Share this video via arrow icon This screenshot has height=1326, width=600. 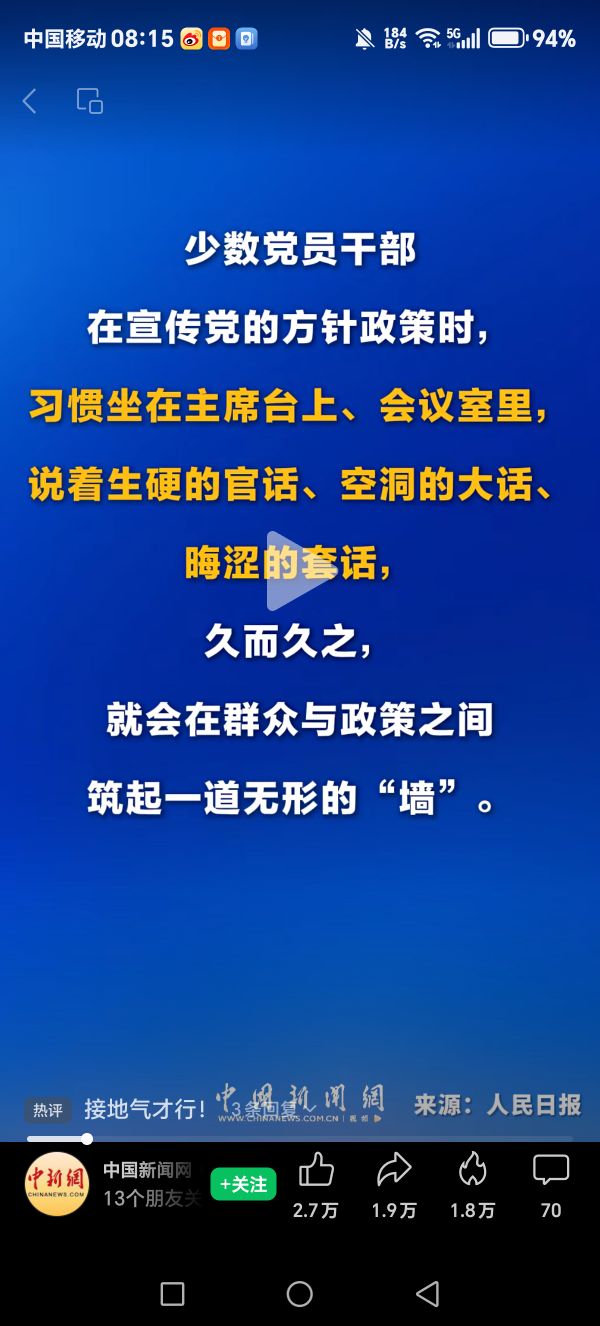click(x=394, y=1172)
